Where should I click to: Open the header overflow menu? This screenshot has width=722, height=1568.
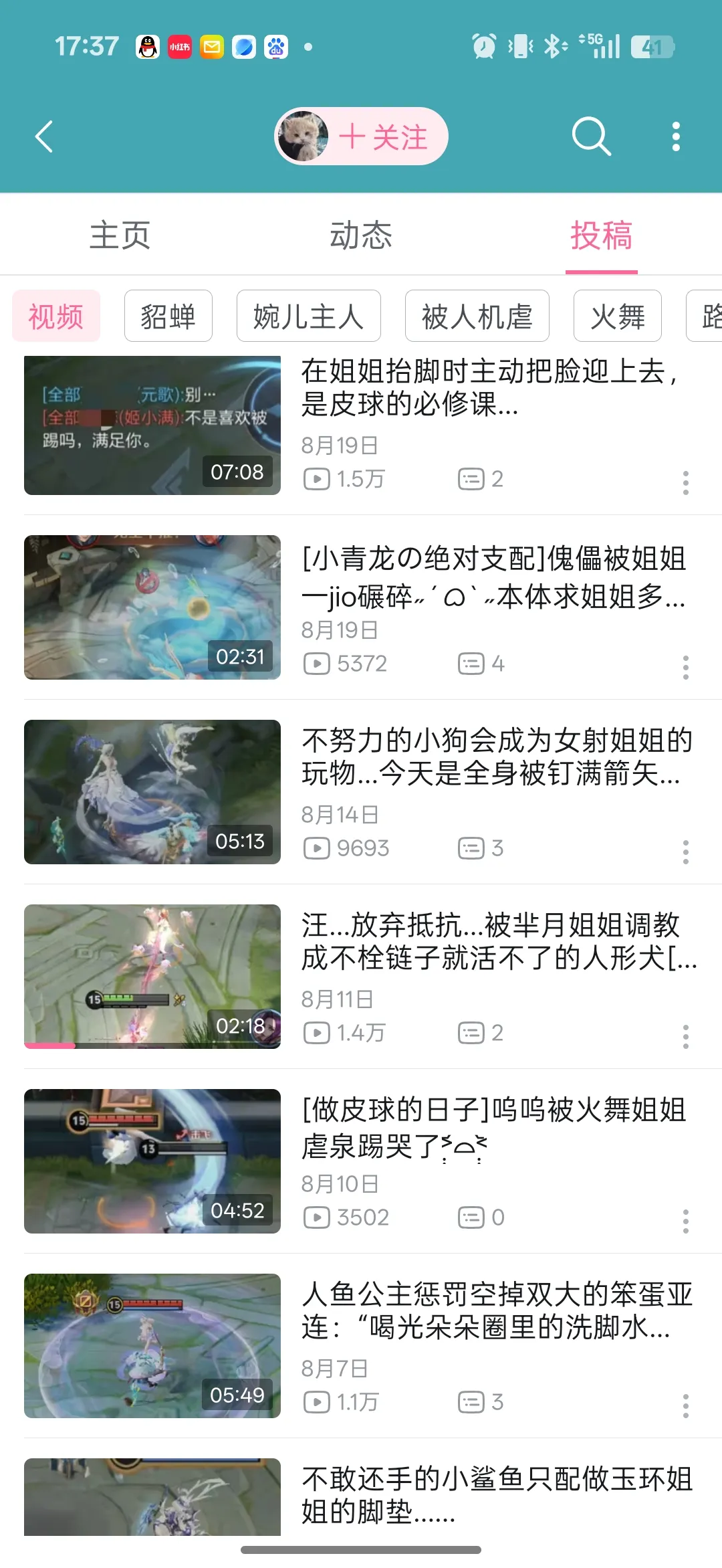[676, 136]
